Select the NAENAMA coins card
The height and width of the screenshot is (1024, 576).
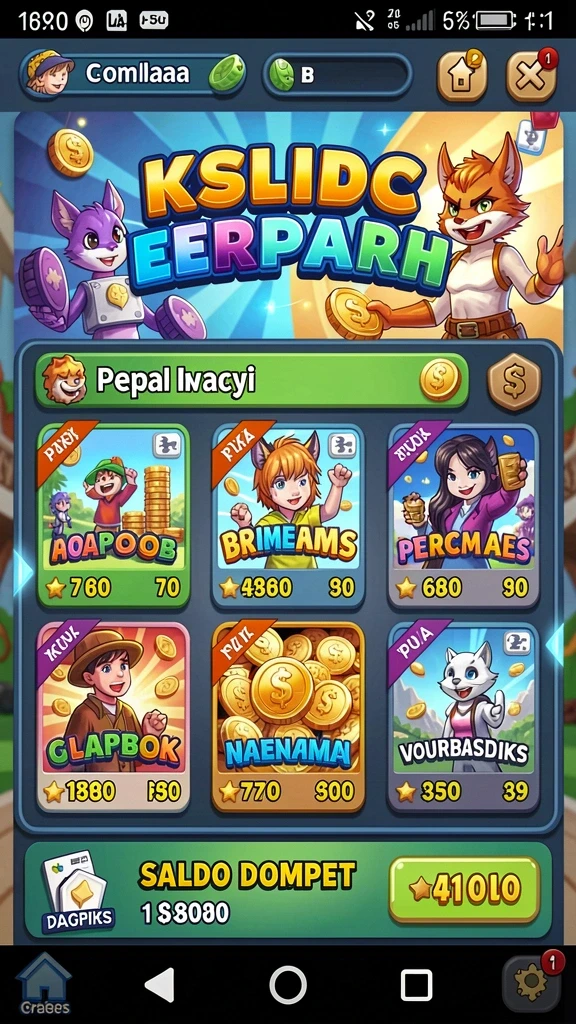(288, 716)
